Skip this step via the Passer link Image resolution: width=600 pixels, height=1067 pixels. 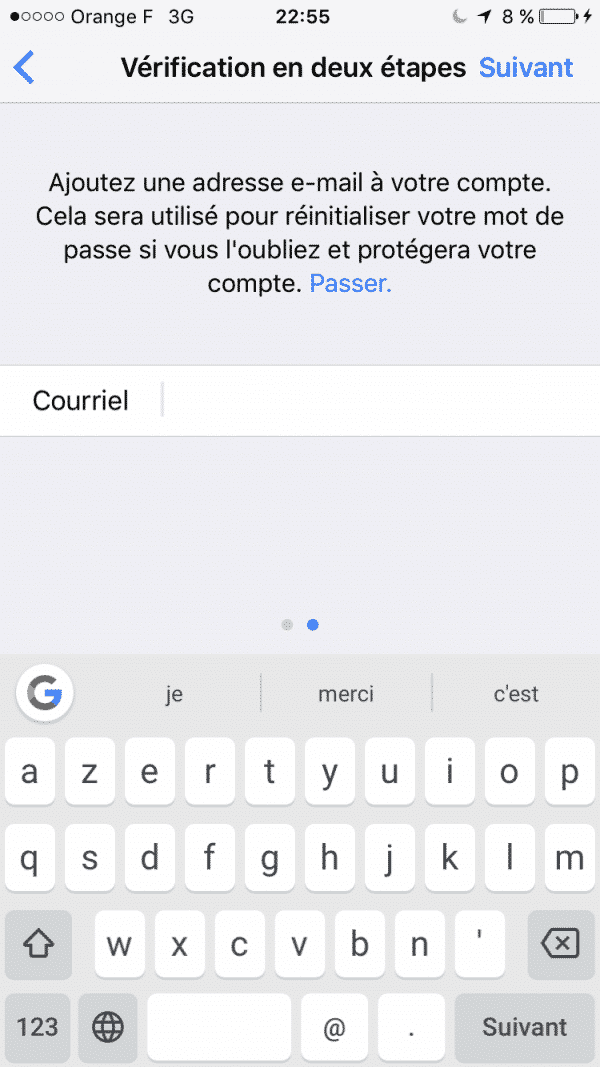point(350,283)
